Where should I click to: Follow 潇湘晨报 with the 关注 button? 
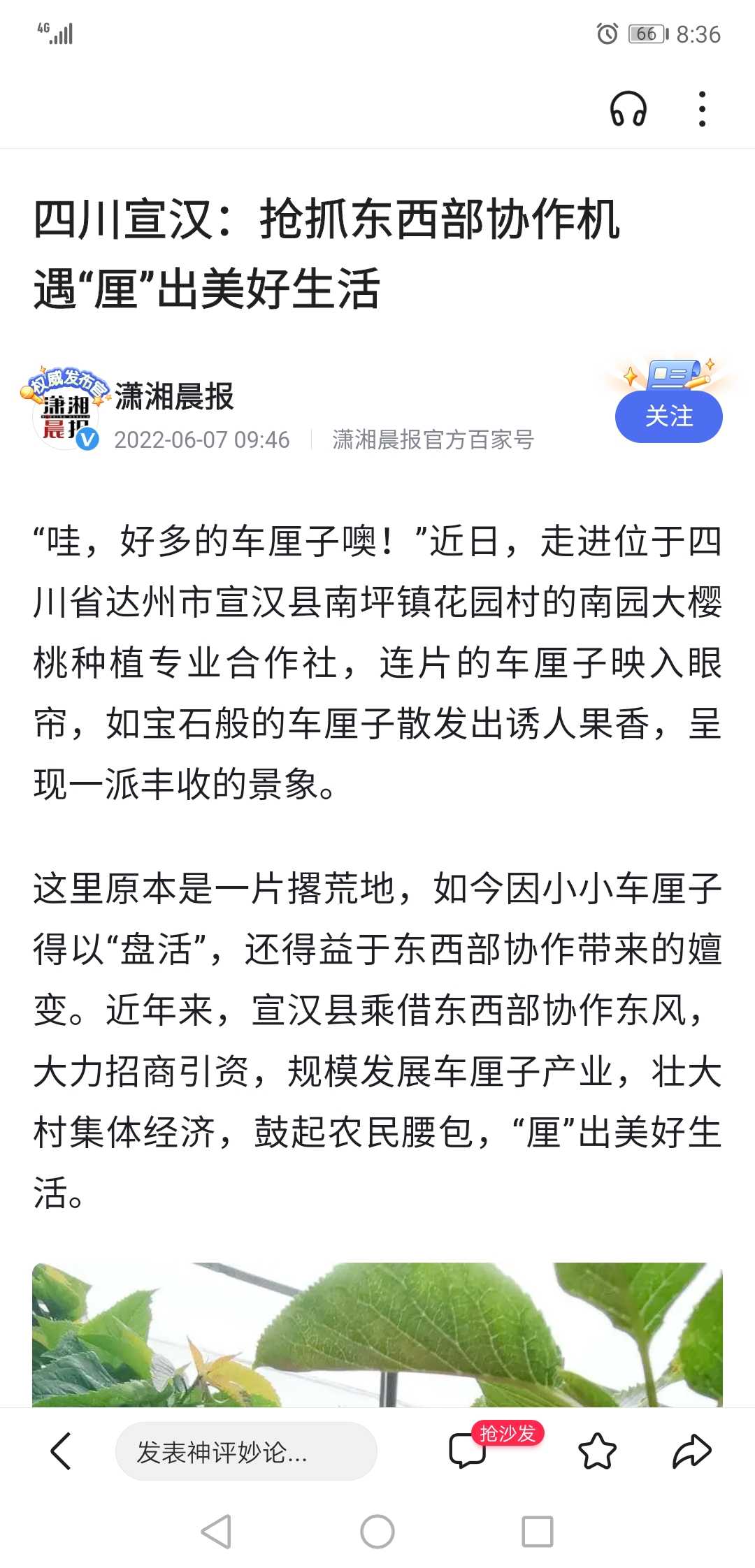669,416
